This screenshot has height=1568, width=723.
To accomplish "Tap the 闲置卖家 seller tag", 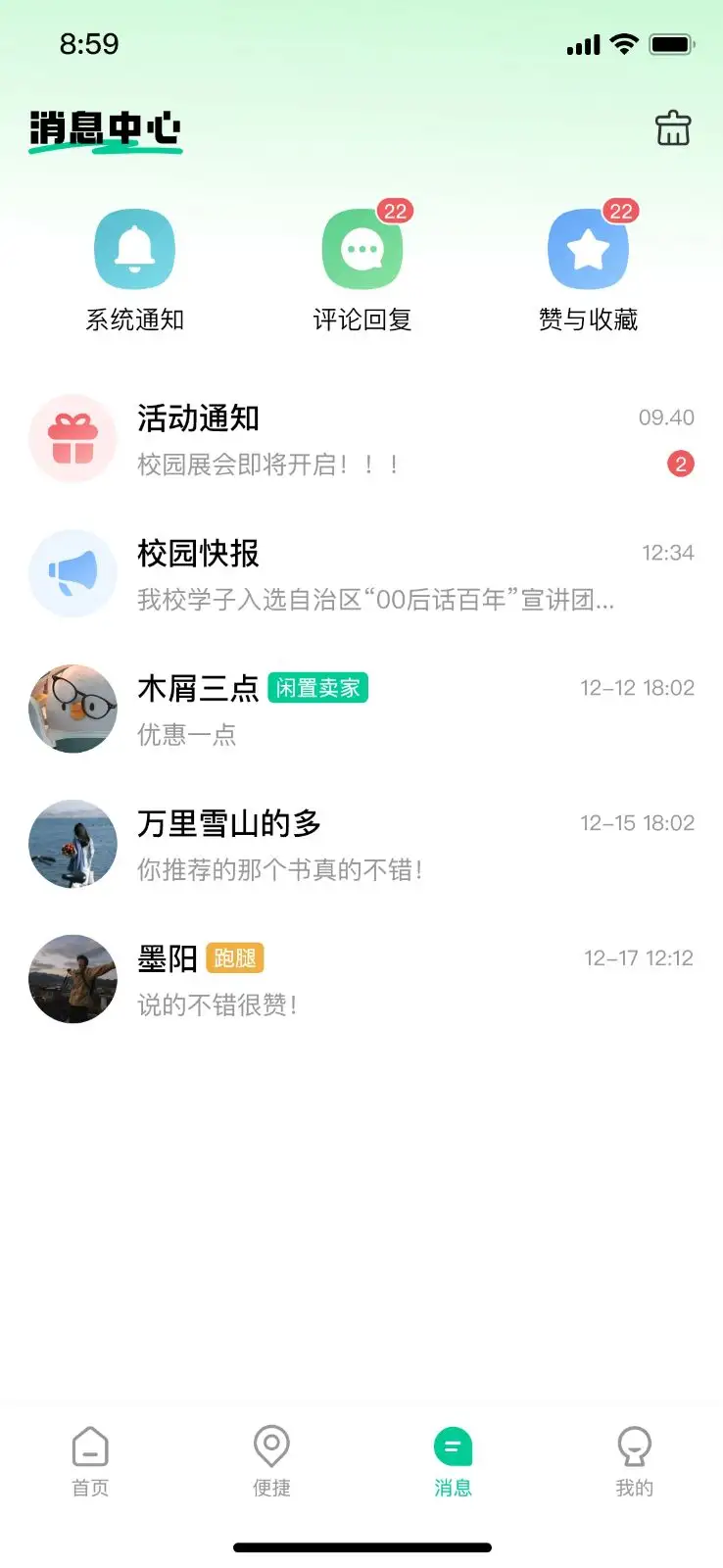I will click(317, 689).
